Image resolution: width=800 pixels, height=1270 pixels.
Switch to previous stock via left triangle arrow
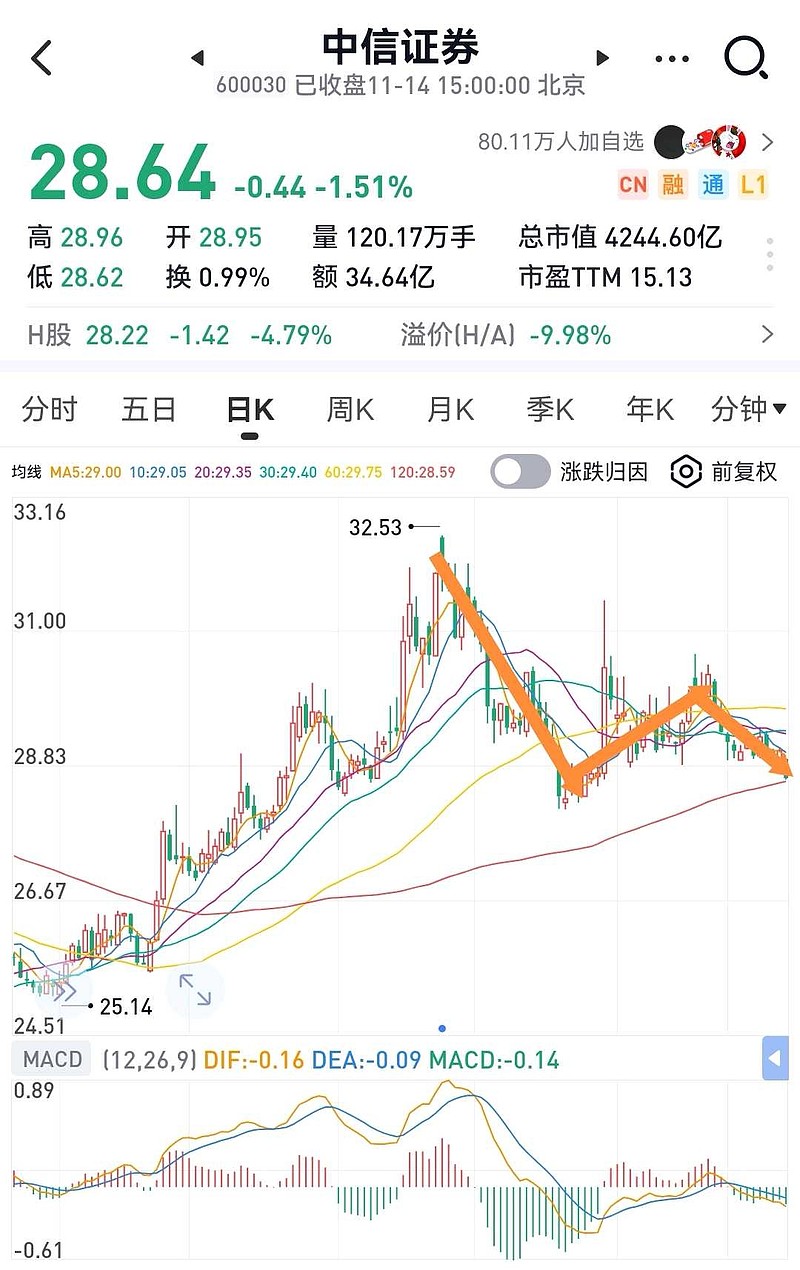coord(197,58)
